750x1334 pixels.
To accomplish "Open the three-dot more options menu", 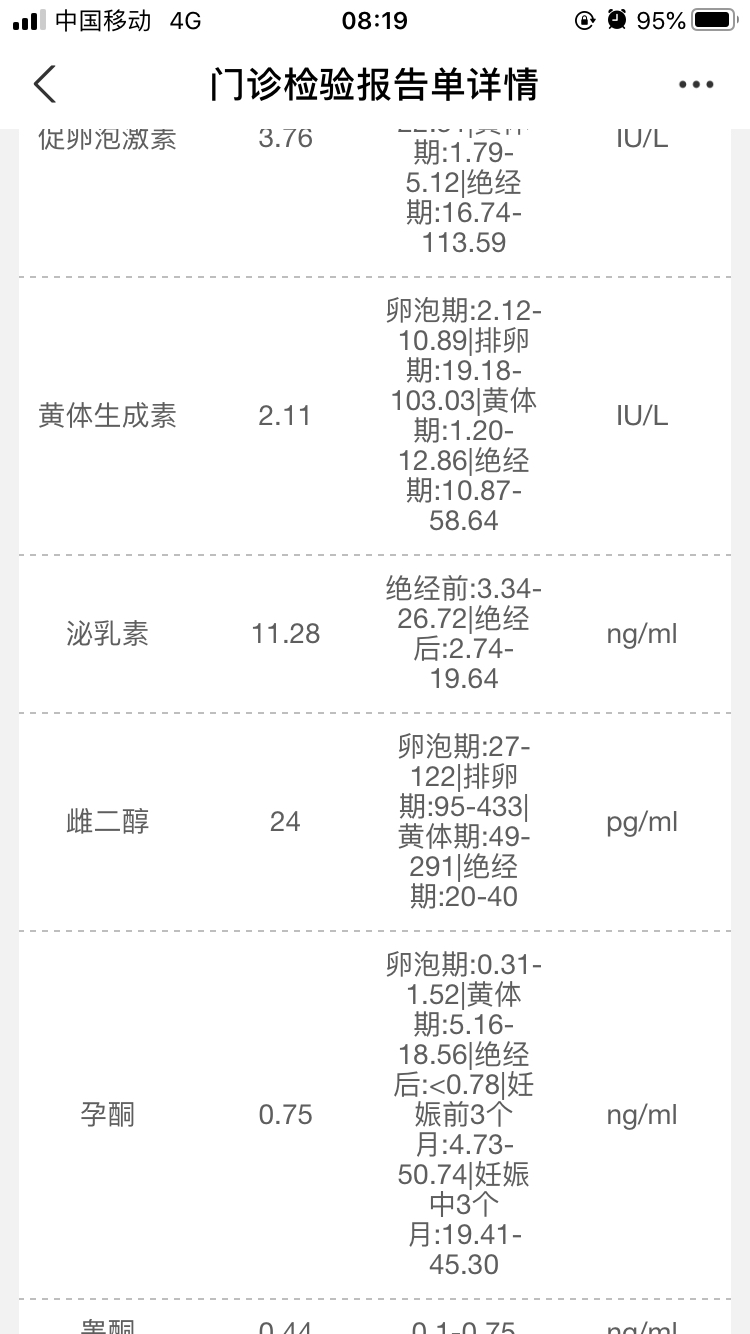I will click(x=696, y=85).
